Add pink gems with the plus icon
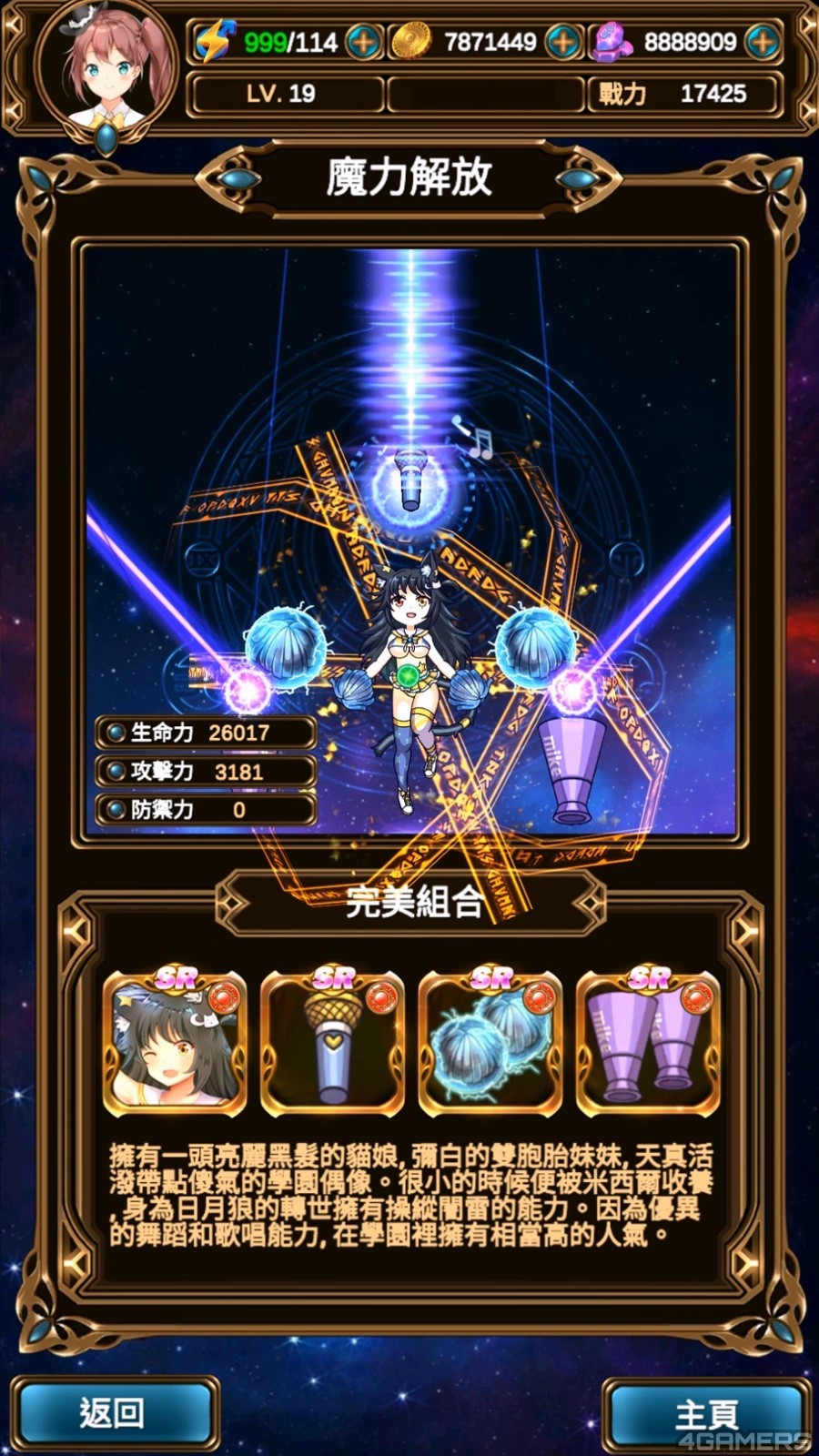Screen dimensions: 819x1456 click(763, 42)
